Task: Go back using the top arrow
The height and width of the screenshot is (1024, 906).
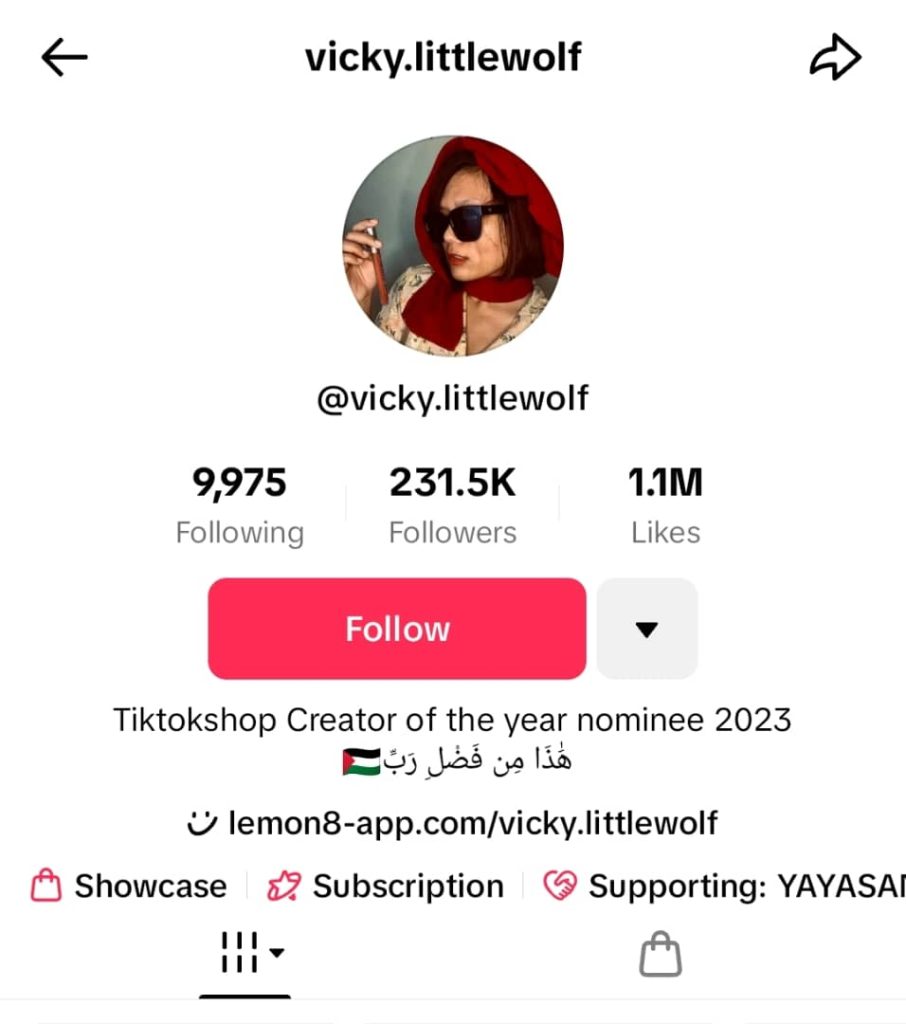Action: click(x=64, y=57)
